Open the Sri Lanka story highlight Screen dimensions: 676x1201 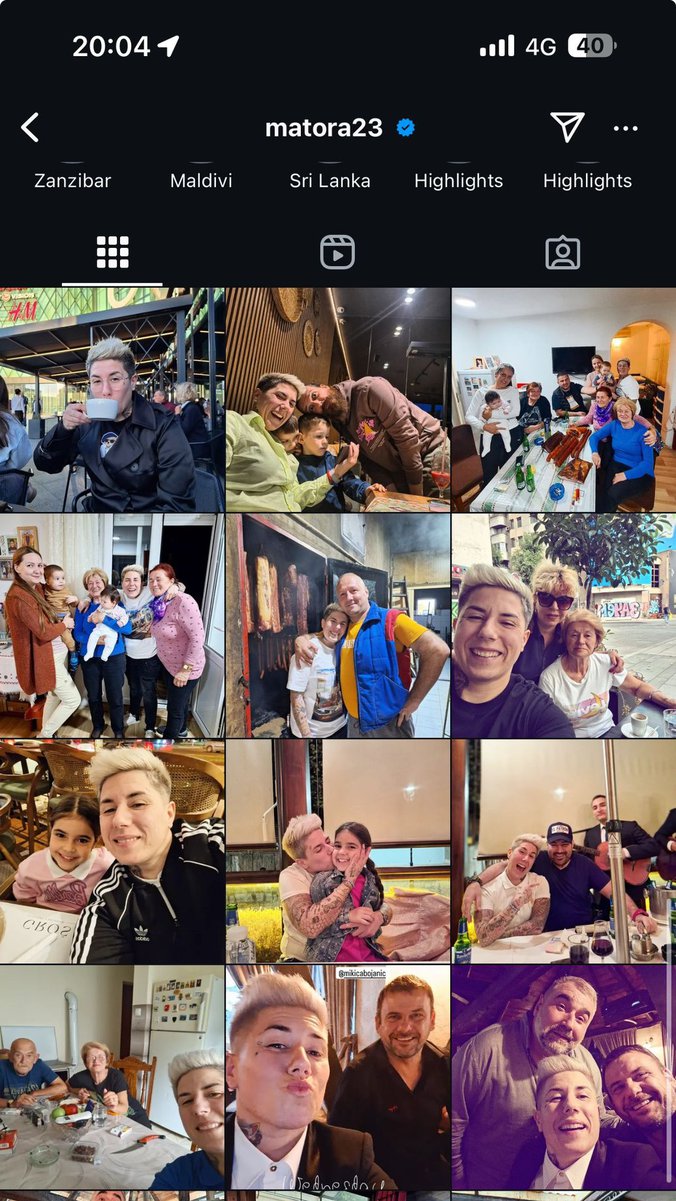(330, 180)
